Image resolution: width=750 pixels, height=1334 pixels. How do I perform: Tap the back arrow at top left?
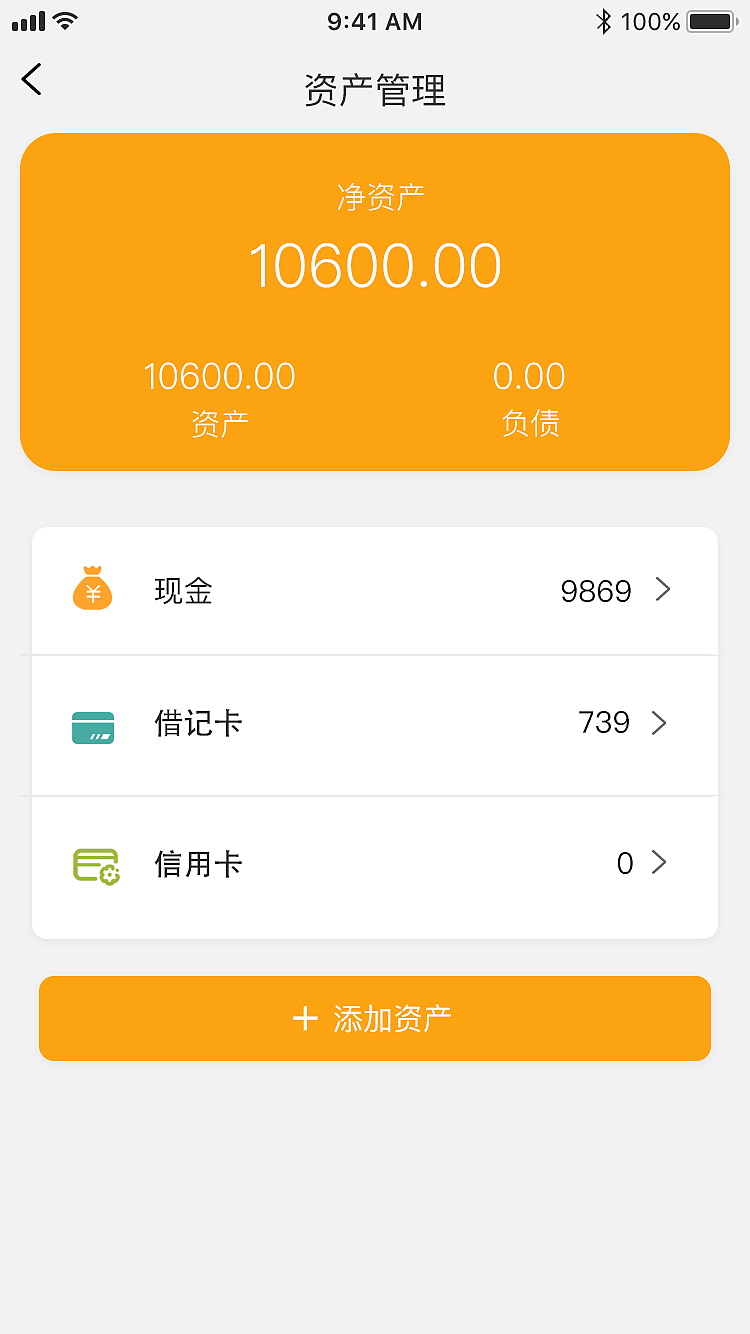30,79
